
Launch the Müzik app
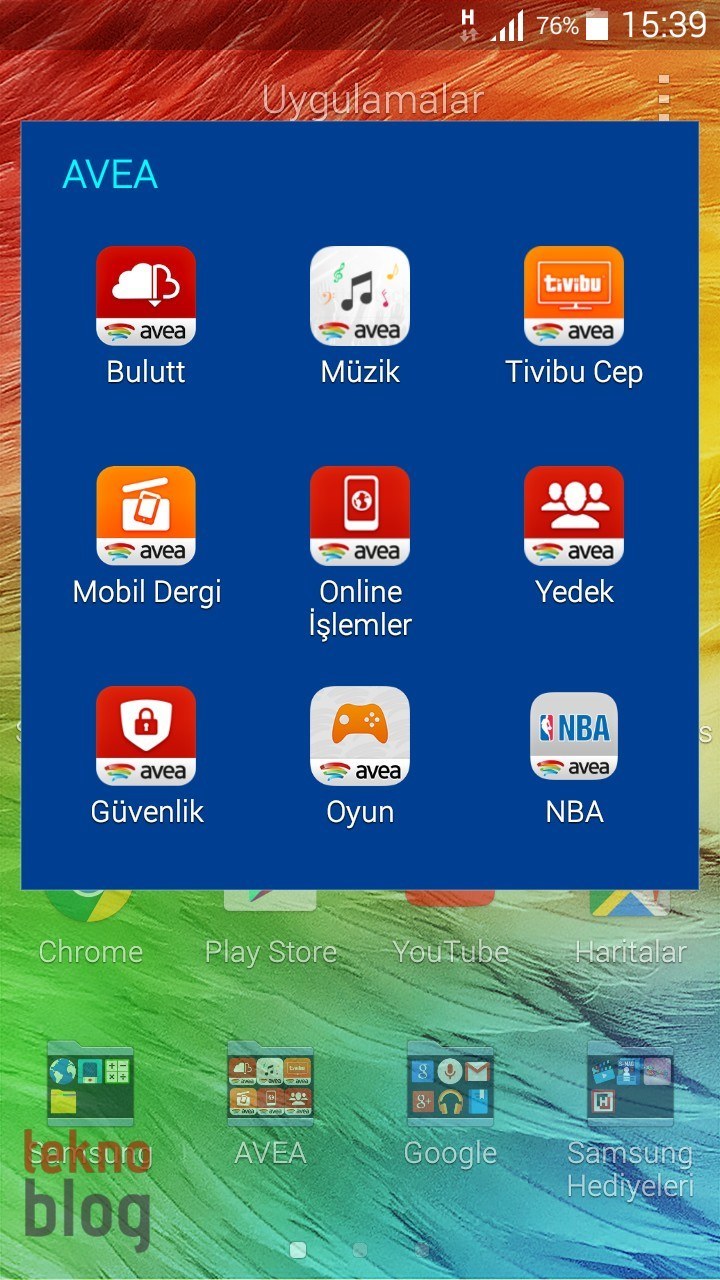pyautogui.click(x=360, y=297)
